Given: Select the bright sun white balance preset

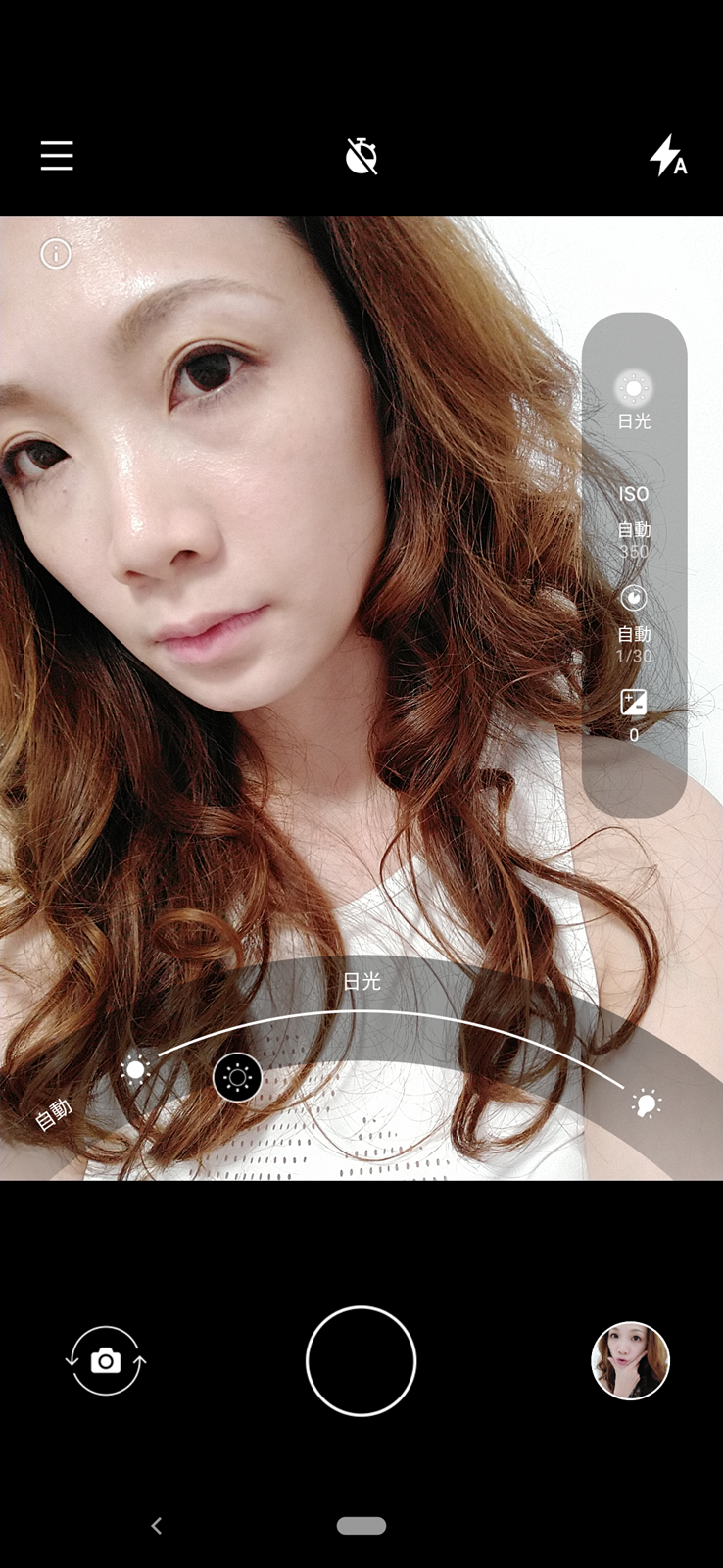Looking at the screenshot, I should (136, 1069).
